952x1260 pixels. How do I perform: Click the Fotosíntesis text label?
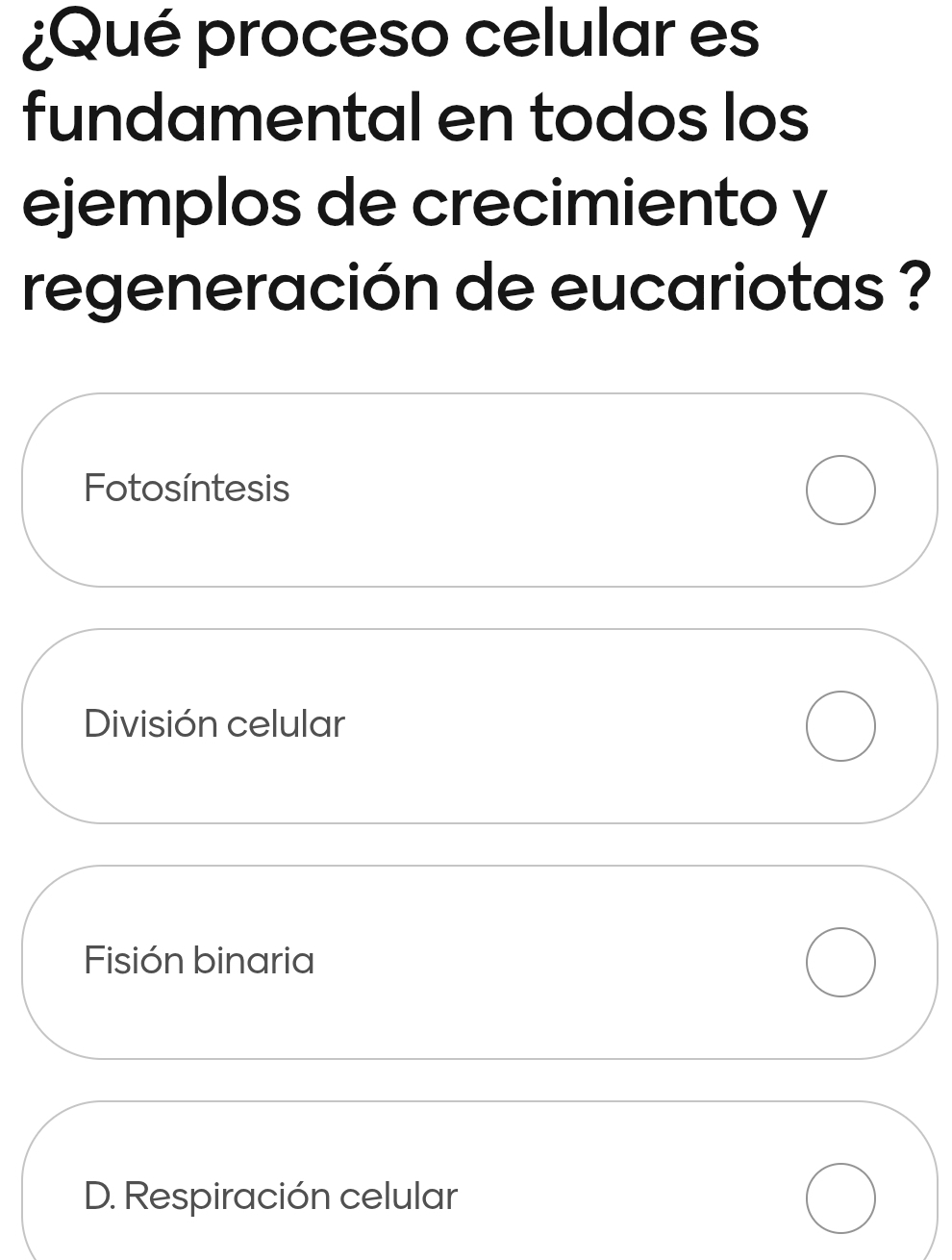point(187,490)
